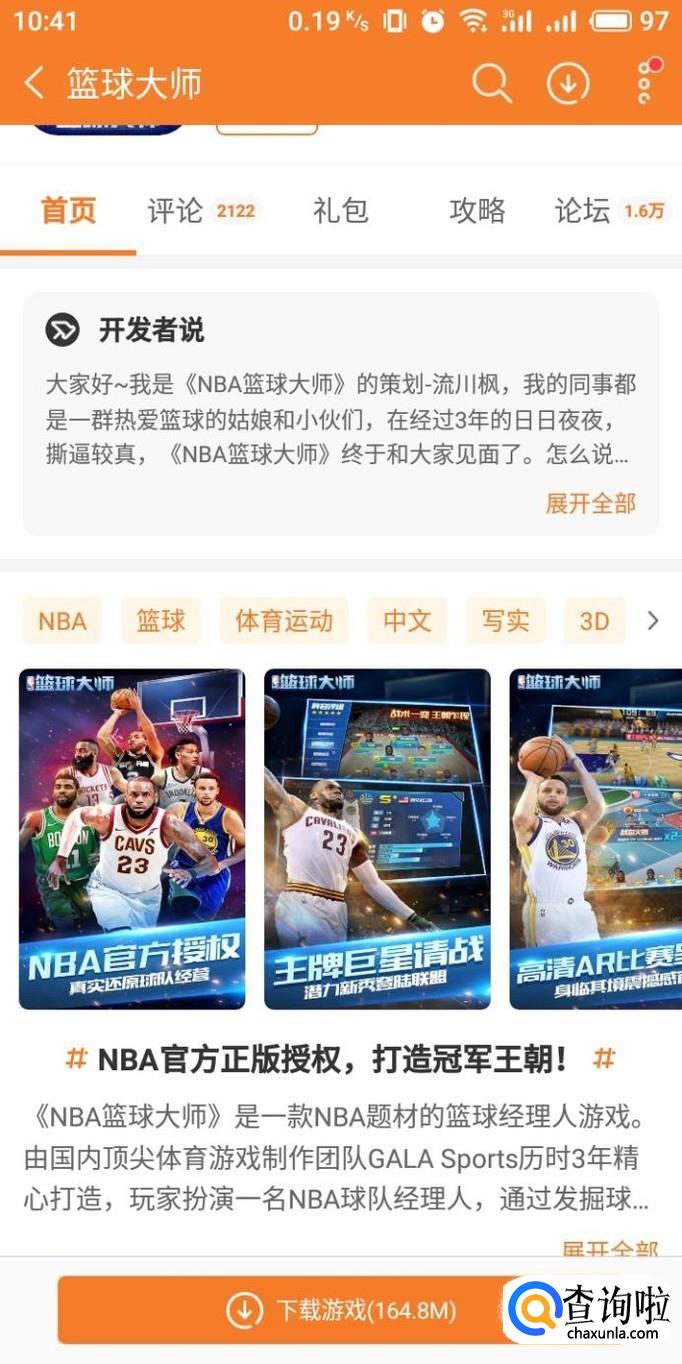
Task: Open the overflow menu
Action: tap(645, 83)
